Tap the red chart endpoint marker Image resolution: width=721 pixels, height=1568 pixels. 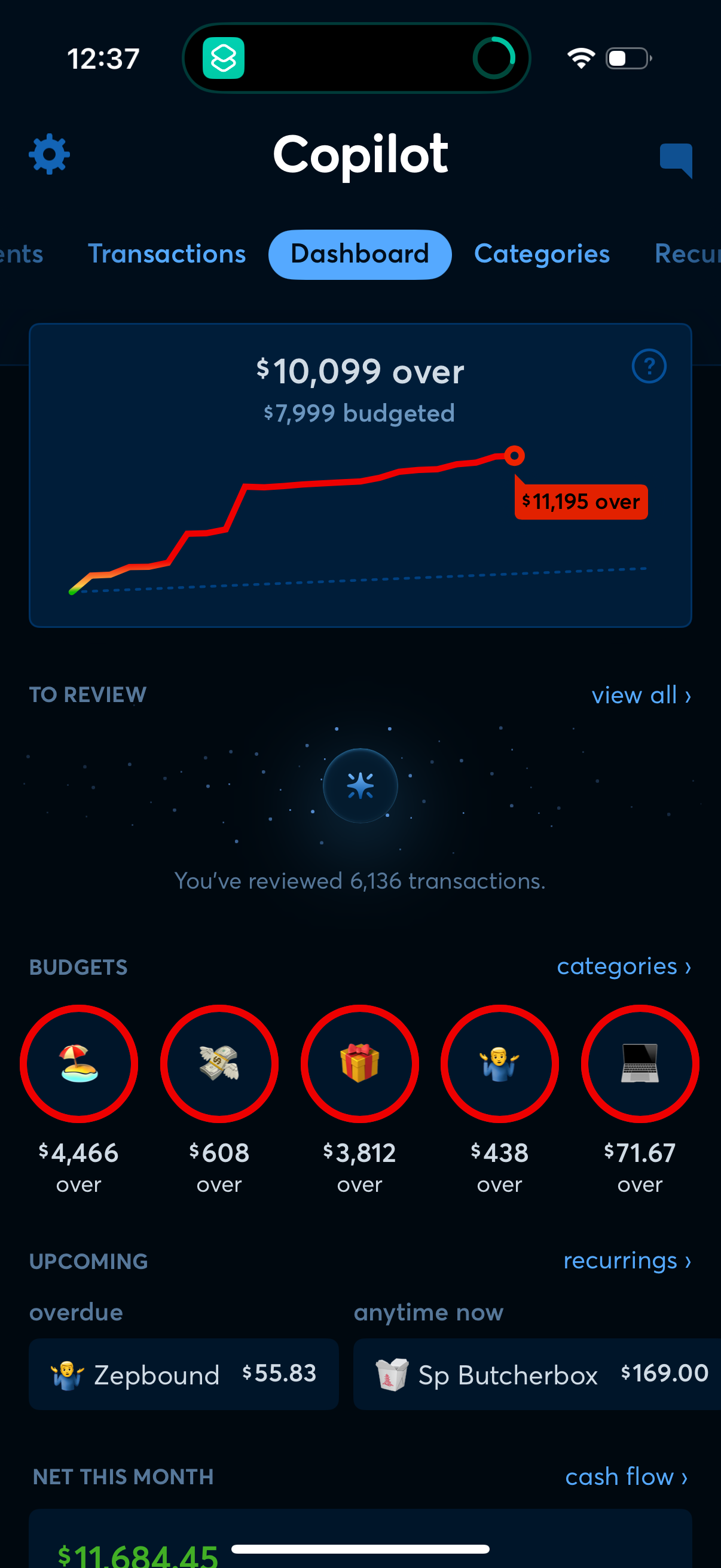[515, 456]
